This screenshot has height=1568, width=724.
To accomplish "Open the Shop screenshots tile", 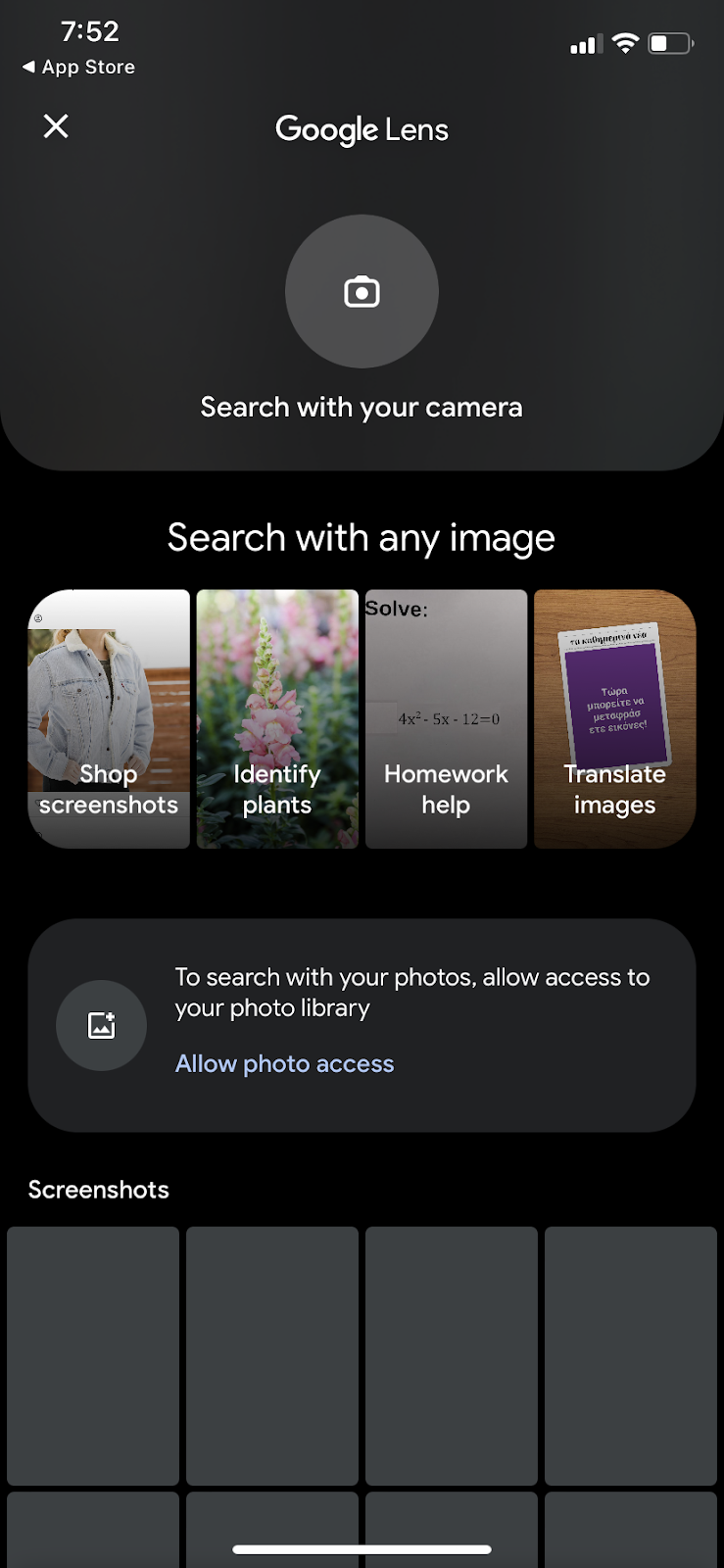I will [x=109, y=719].
